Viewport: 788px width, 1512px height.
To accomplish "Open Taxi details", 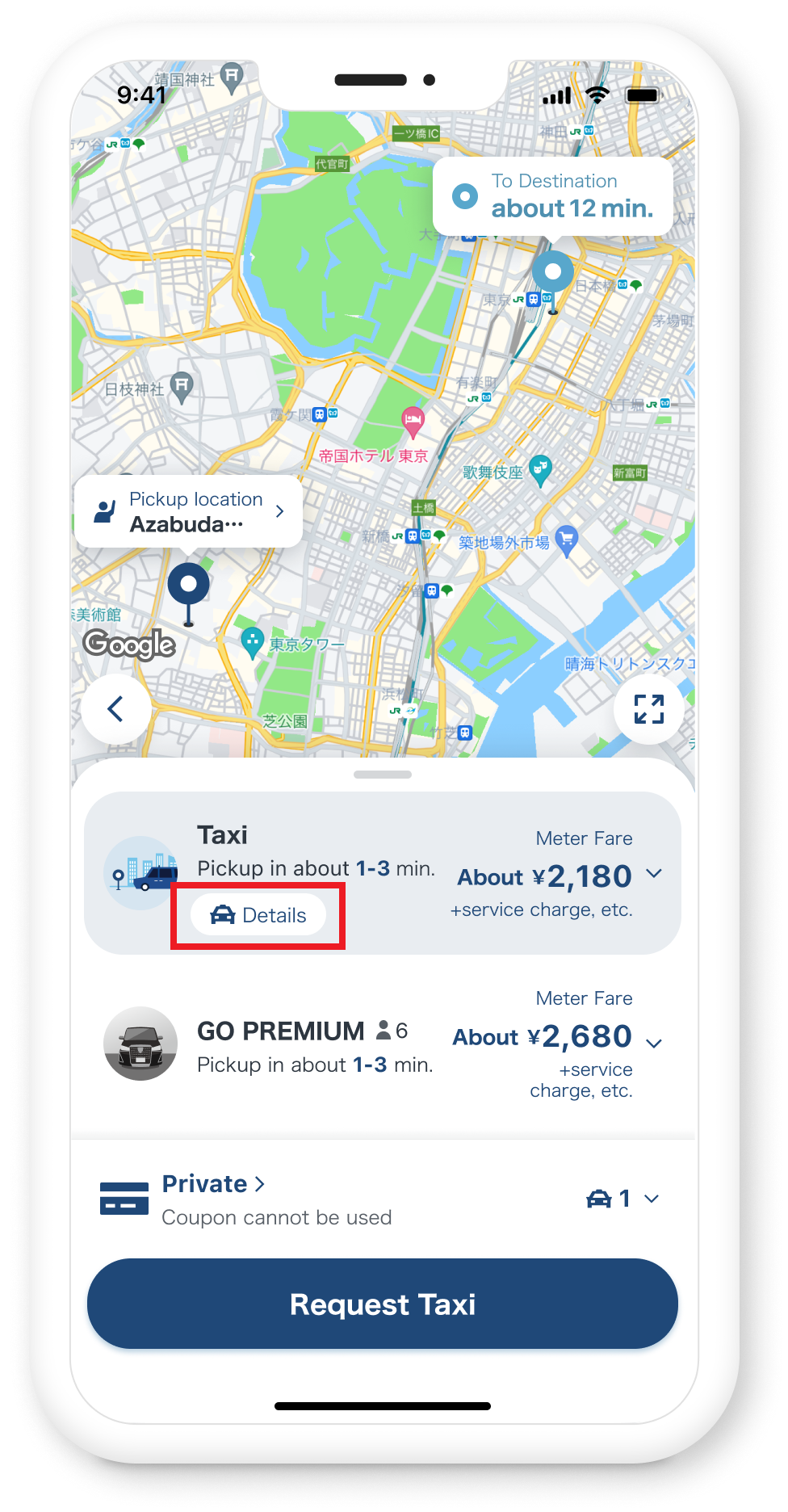I will click(x=258, y=915).
